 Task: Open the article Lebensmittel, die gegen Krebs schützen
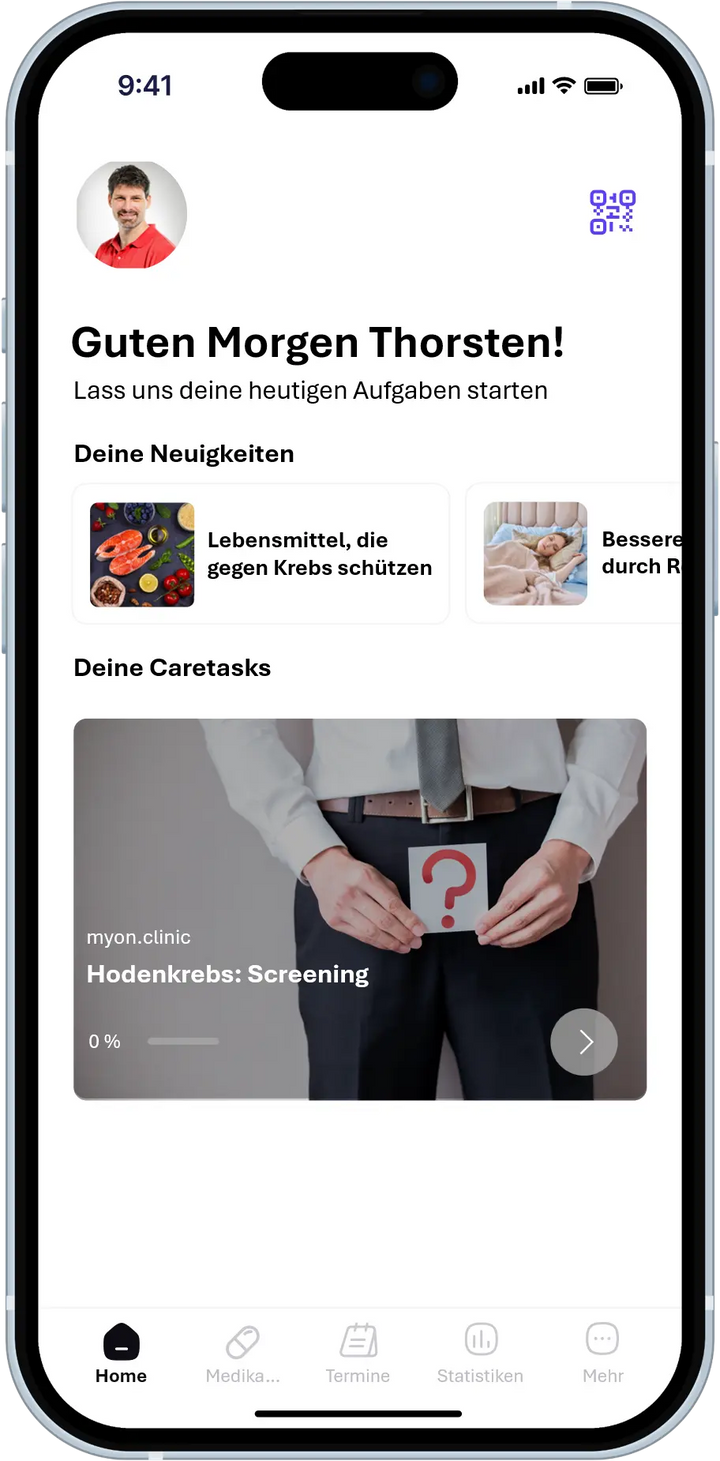click(261, 554)
